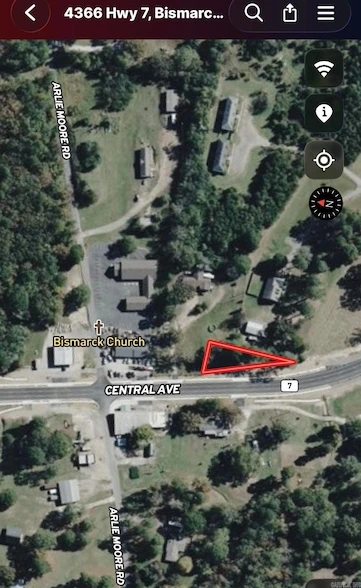
Task: Share this map location
Action: tap(289, 14)
